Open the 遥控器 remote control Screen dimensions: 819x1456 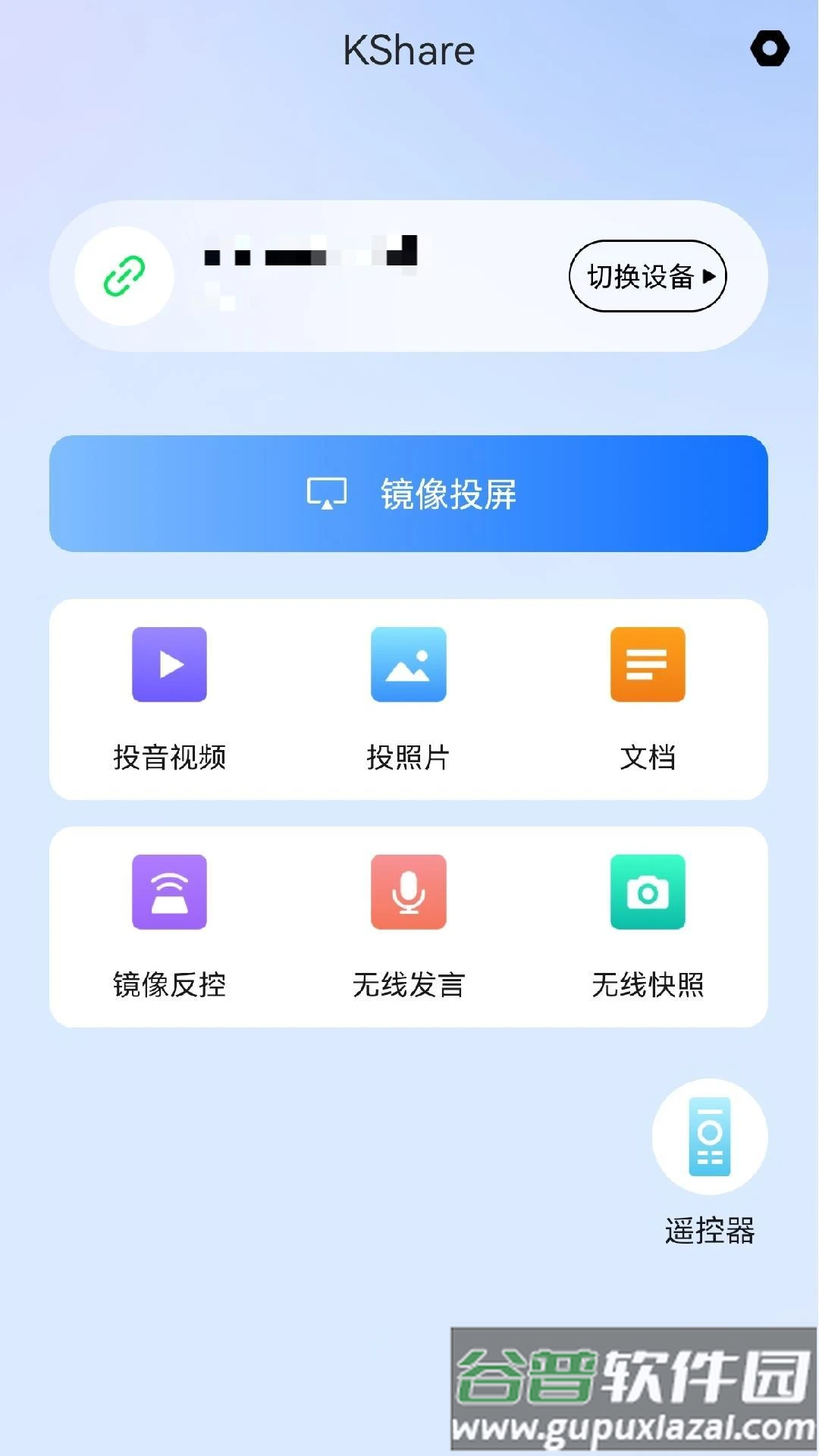[710, 1137]
